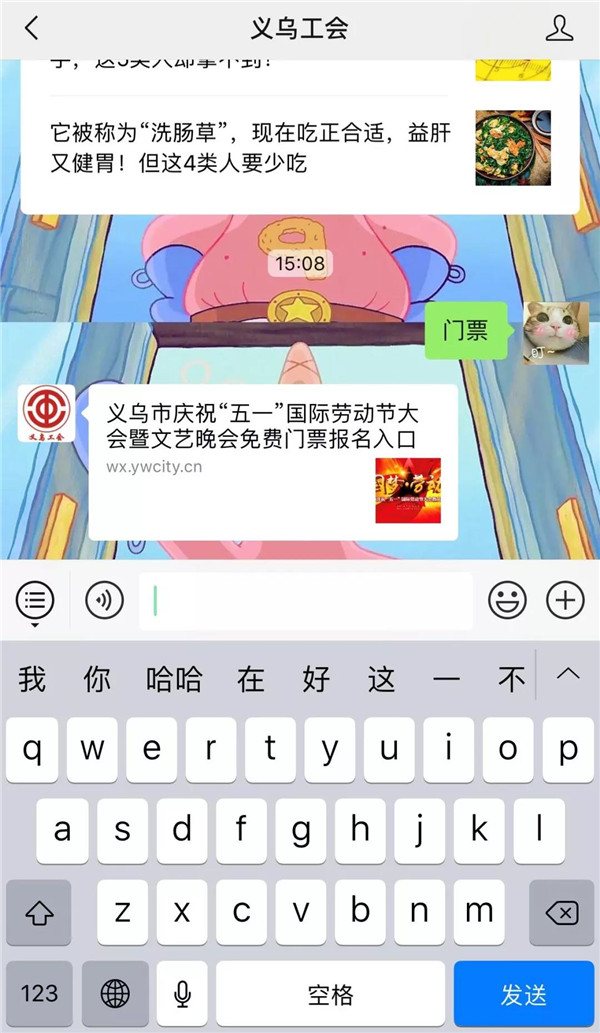Go back from 义乌工会 chat
Image resolution: width=600 pixels, height=1033 pixels.
click(32, 28)
